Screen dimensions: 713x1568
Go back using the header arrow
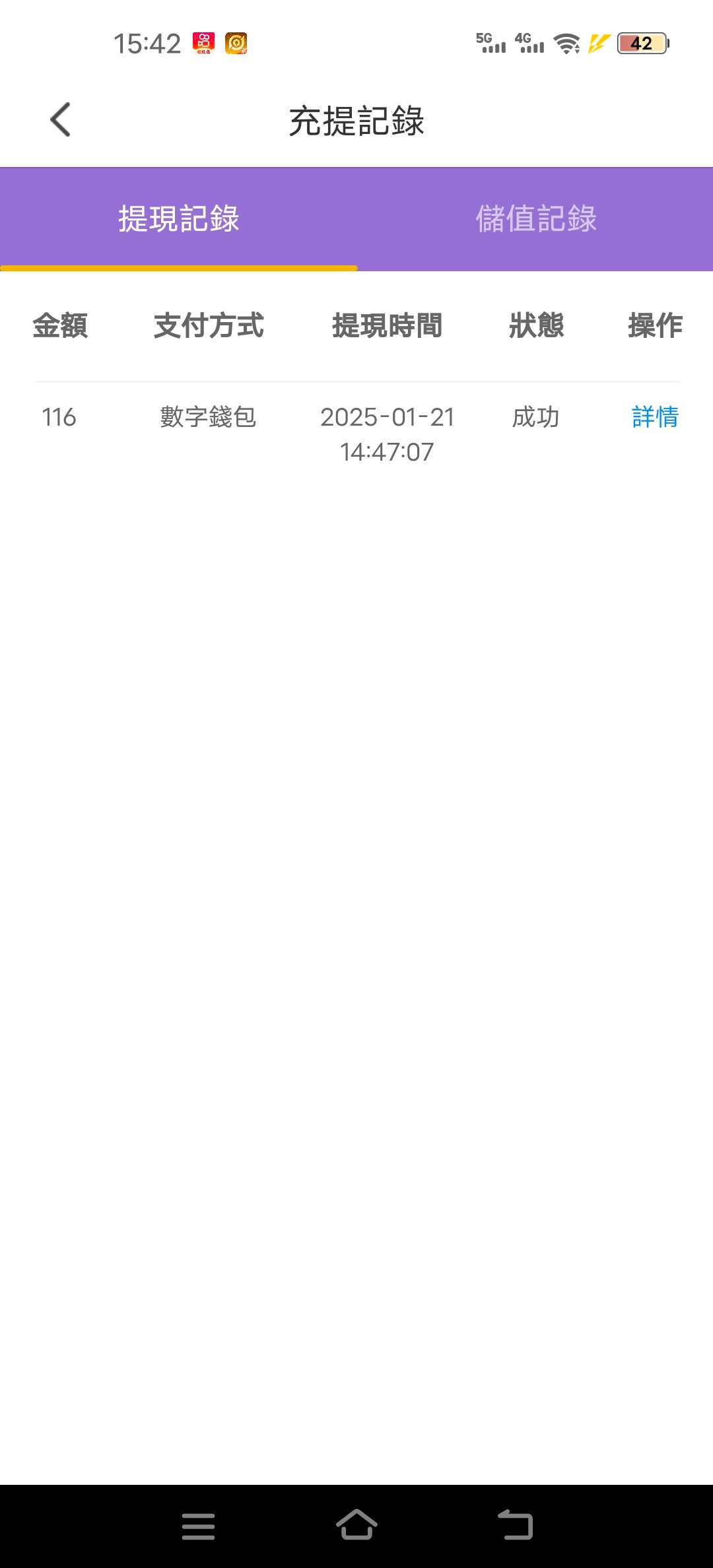click(x=60, y=120)
